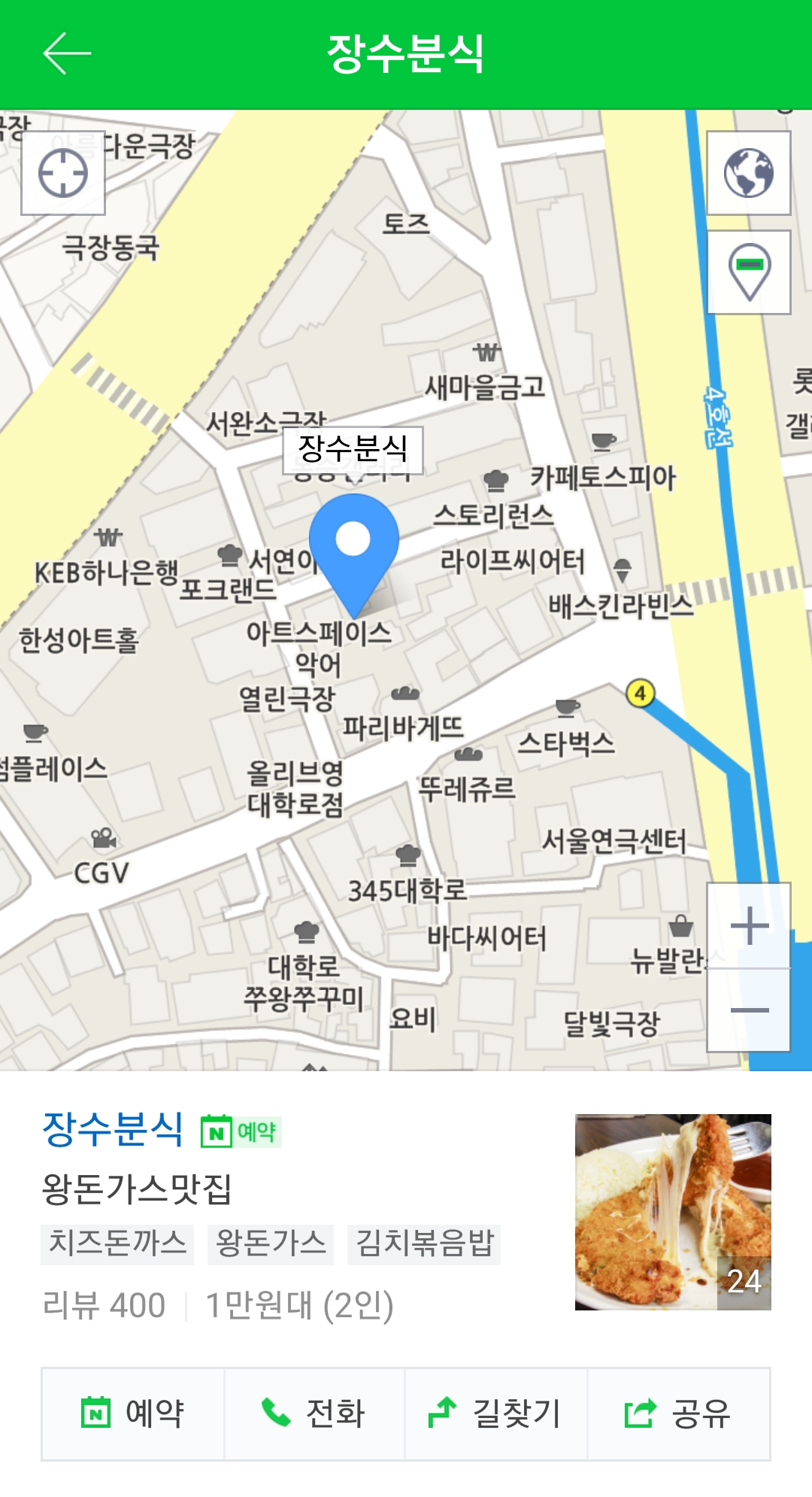Screen dimensions: 812x1497
Task: Zoom out with the minus button
Action: [x=749, y=1010]
